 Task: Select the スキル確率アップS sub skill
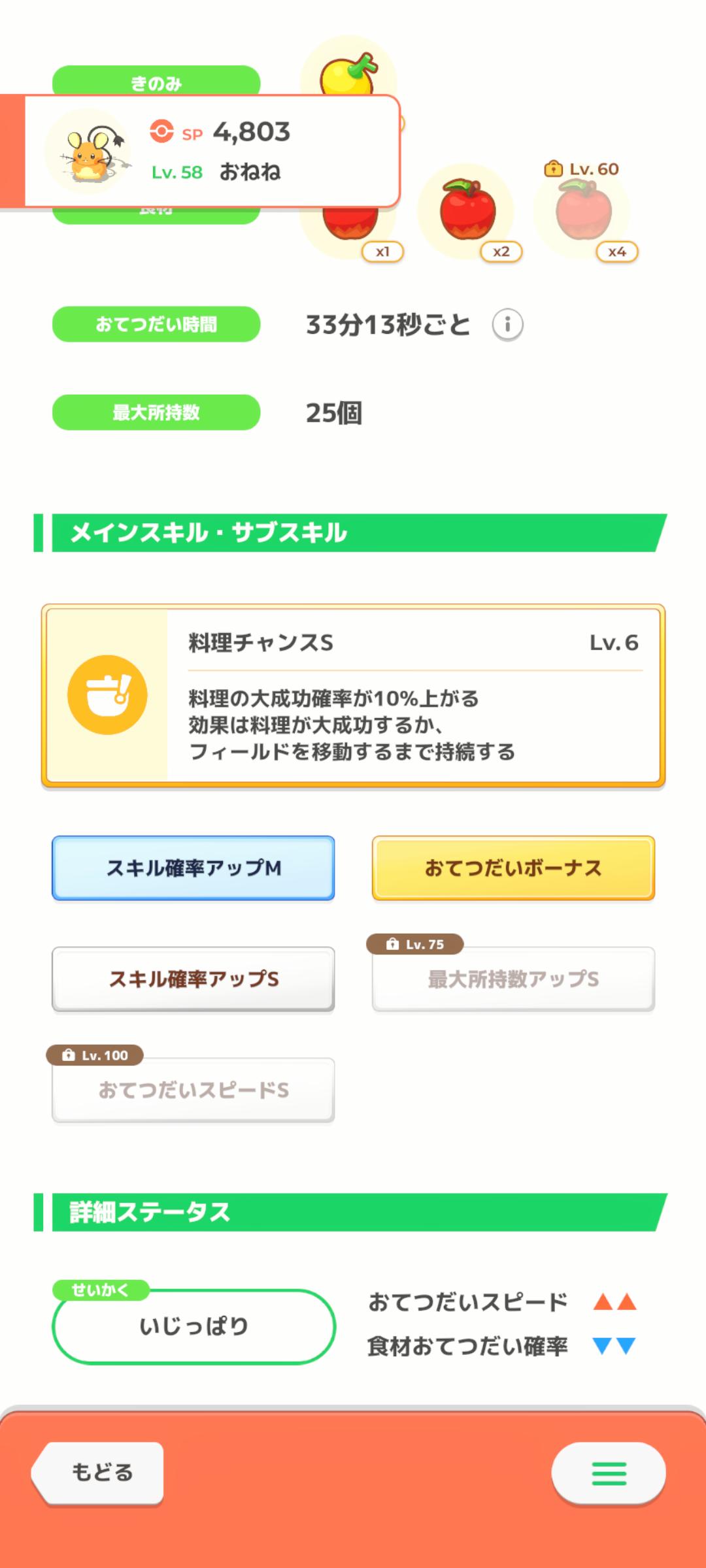pos(193,979)
